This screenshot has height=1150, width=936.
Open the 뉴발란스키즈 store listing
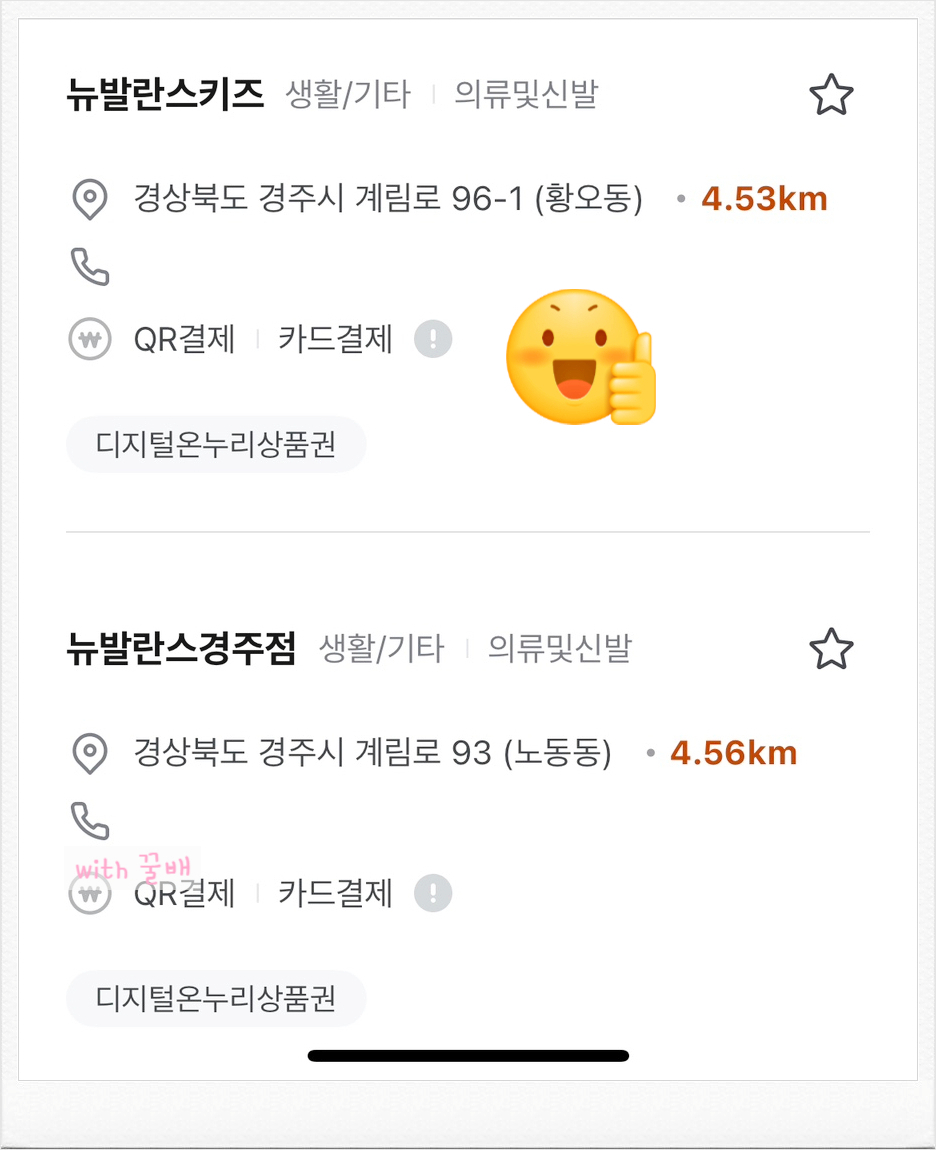(165, 96)
